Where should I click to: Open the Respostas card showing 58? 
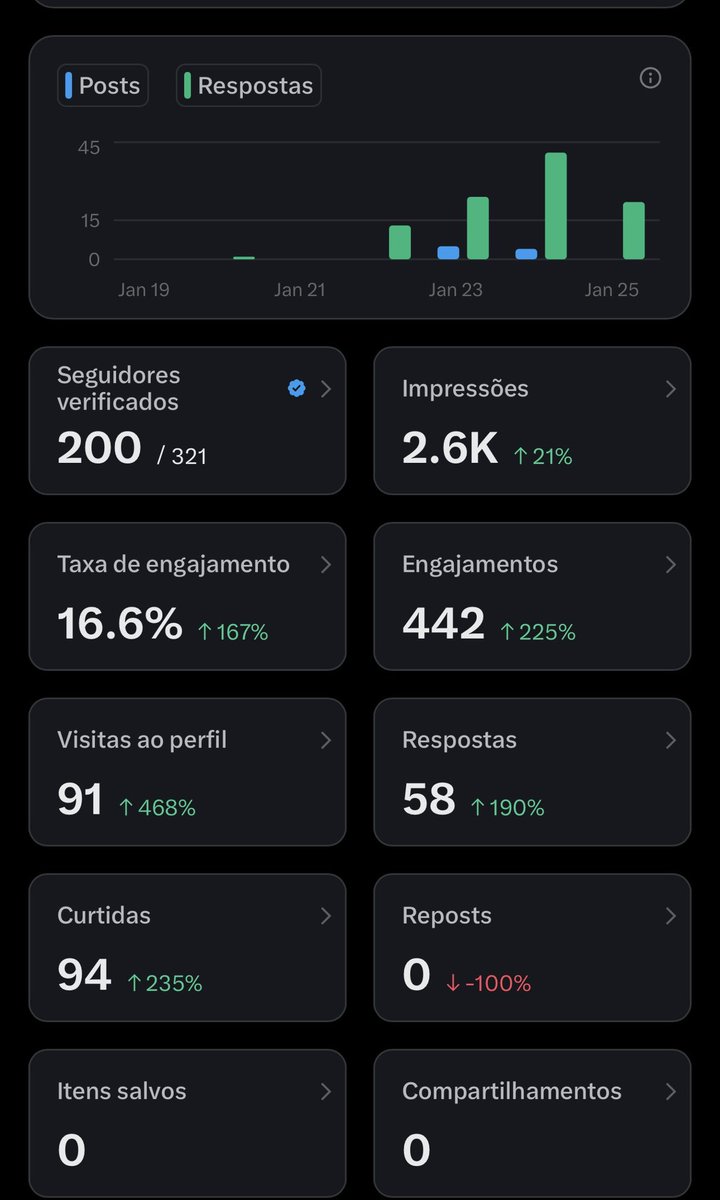click(532, 772)
